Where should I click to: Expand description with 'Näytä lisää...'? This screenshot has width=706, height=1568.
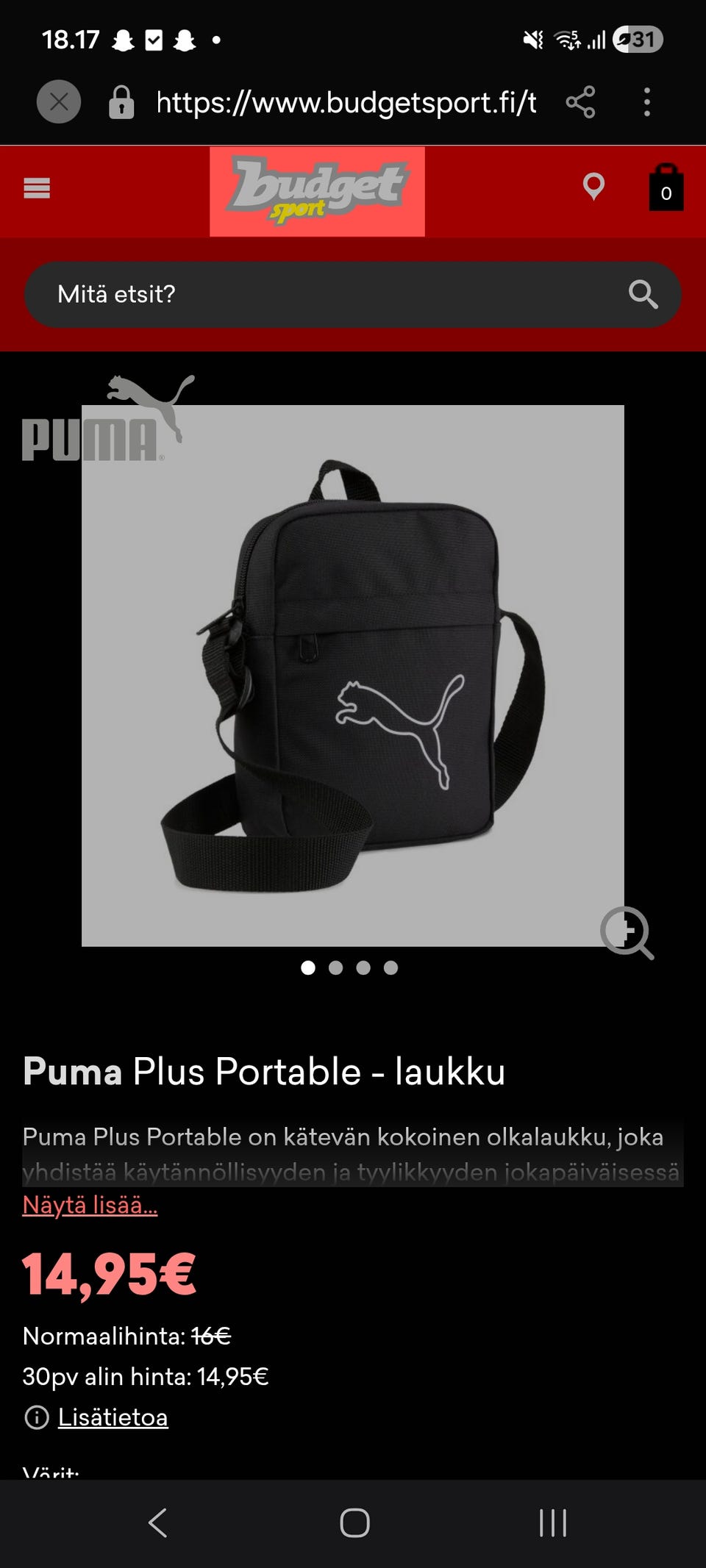(90, 1205)
